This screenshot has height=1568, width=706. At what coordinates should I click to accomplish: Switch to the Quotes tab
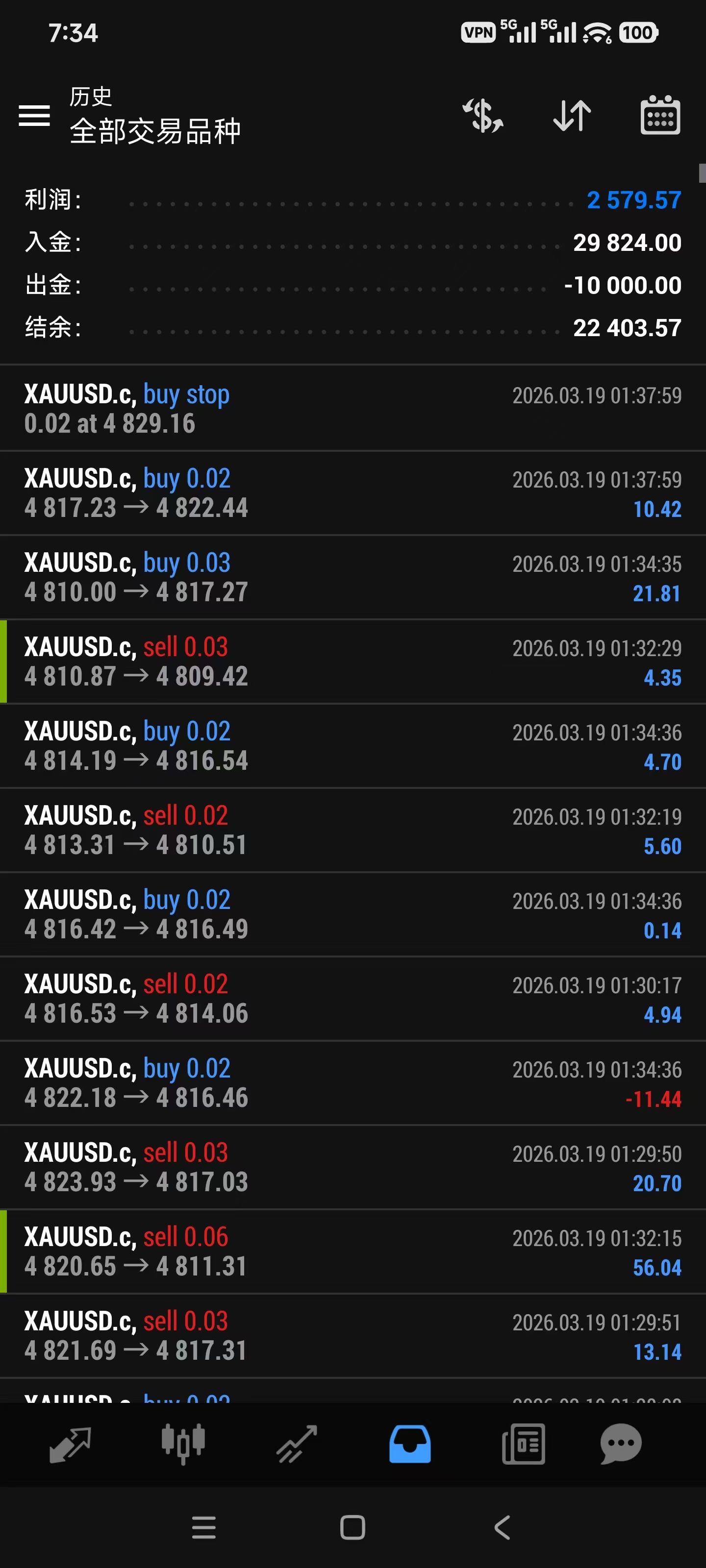[70, 1444]
